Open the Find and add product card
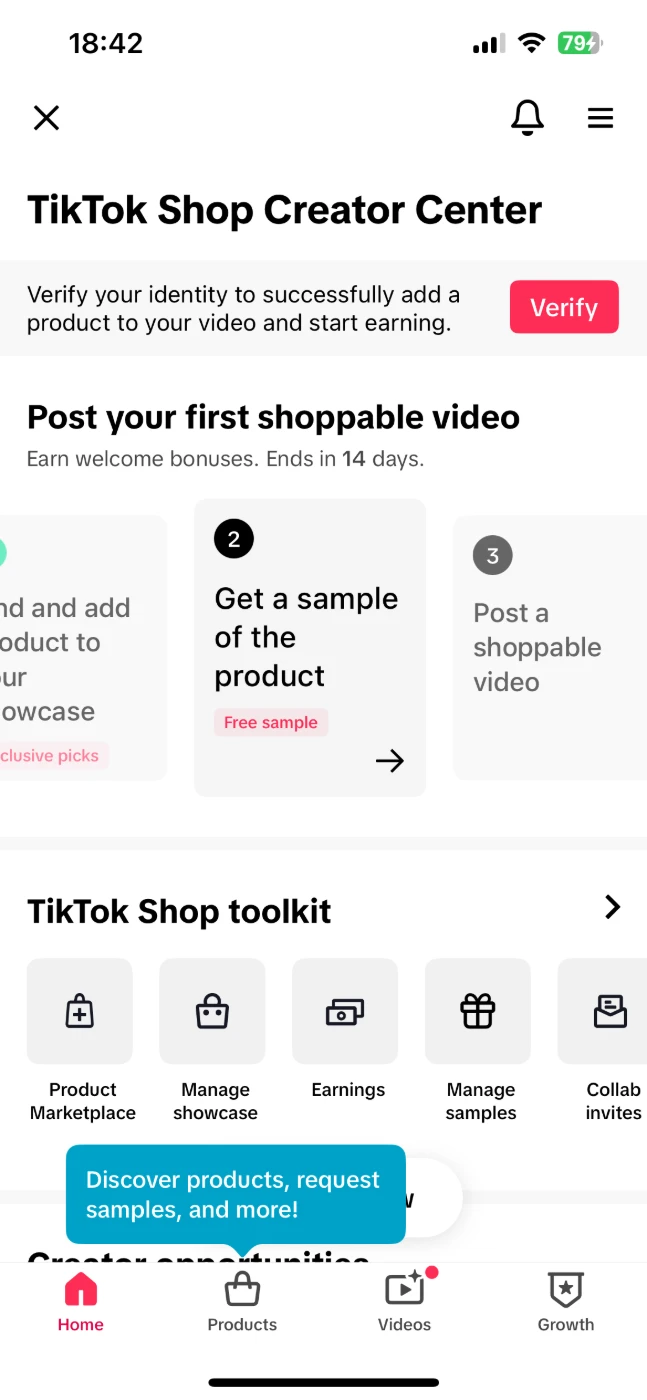This screenshot has width=647, height=1400. coord(80,647)
